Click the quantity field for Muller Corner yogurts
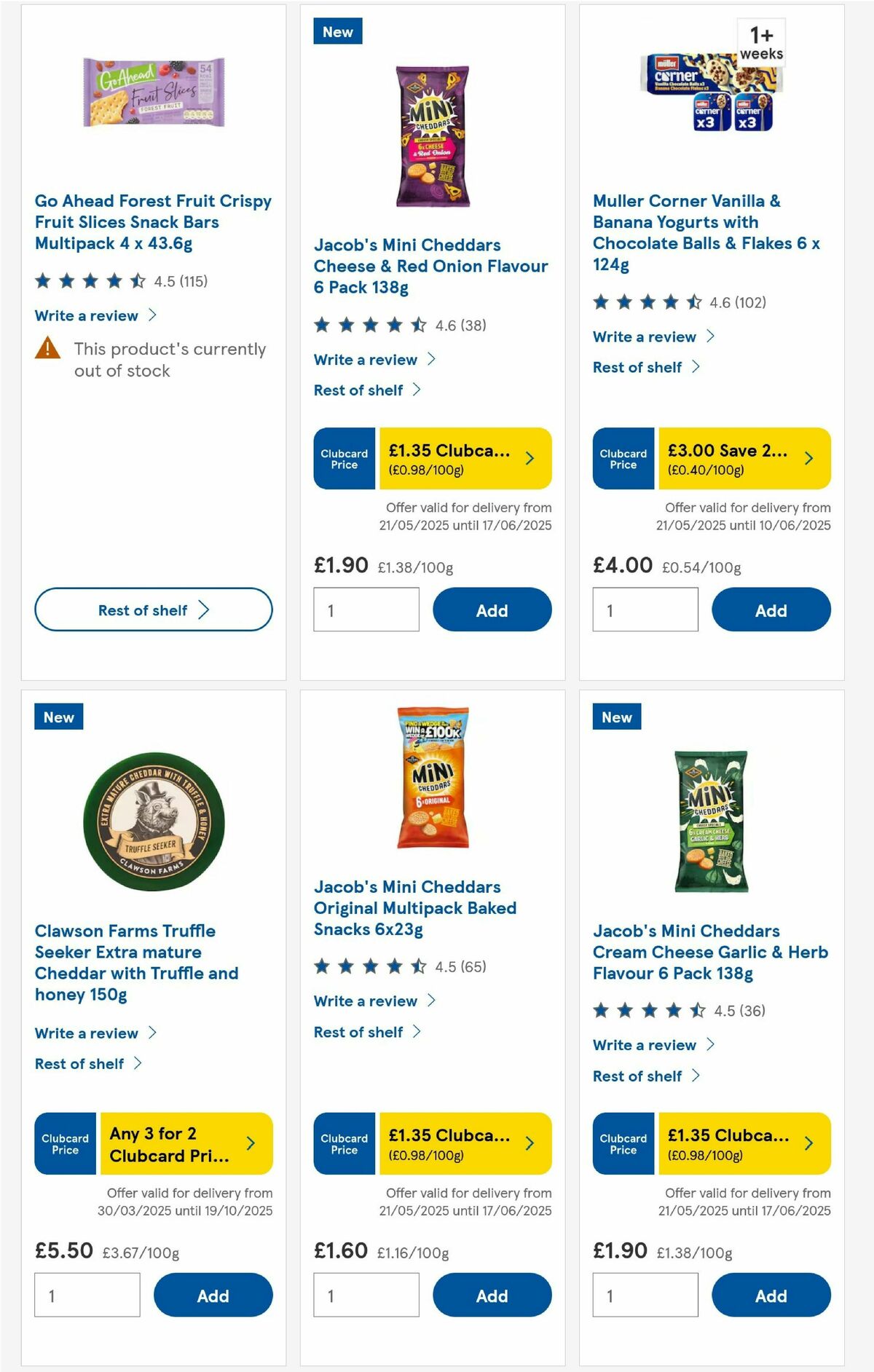The width and height of the screenshot is (874, 1372). (645, 610)
